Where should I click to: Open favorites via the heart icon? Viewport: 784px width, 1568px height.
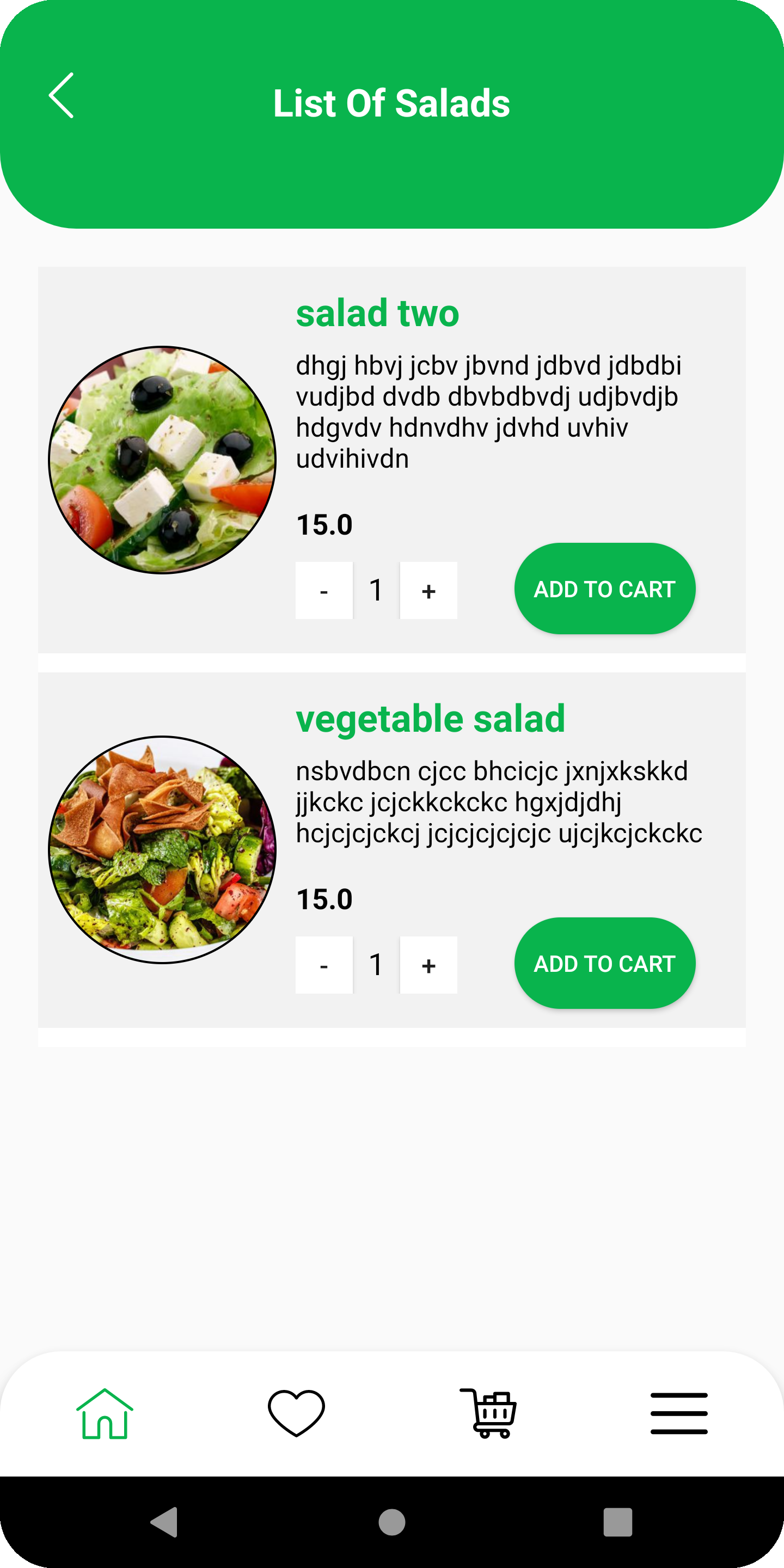pyautogui.click(x=295, y=1412)
